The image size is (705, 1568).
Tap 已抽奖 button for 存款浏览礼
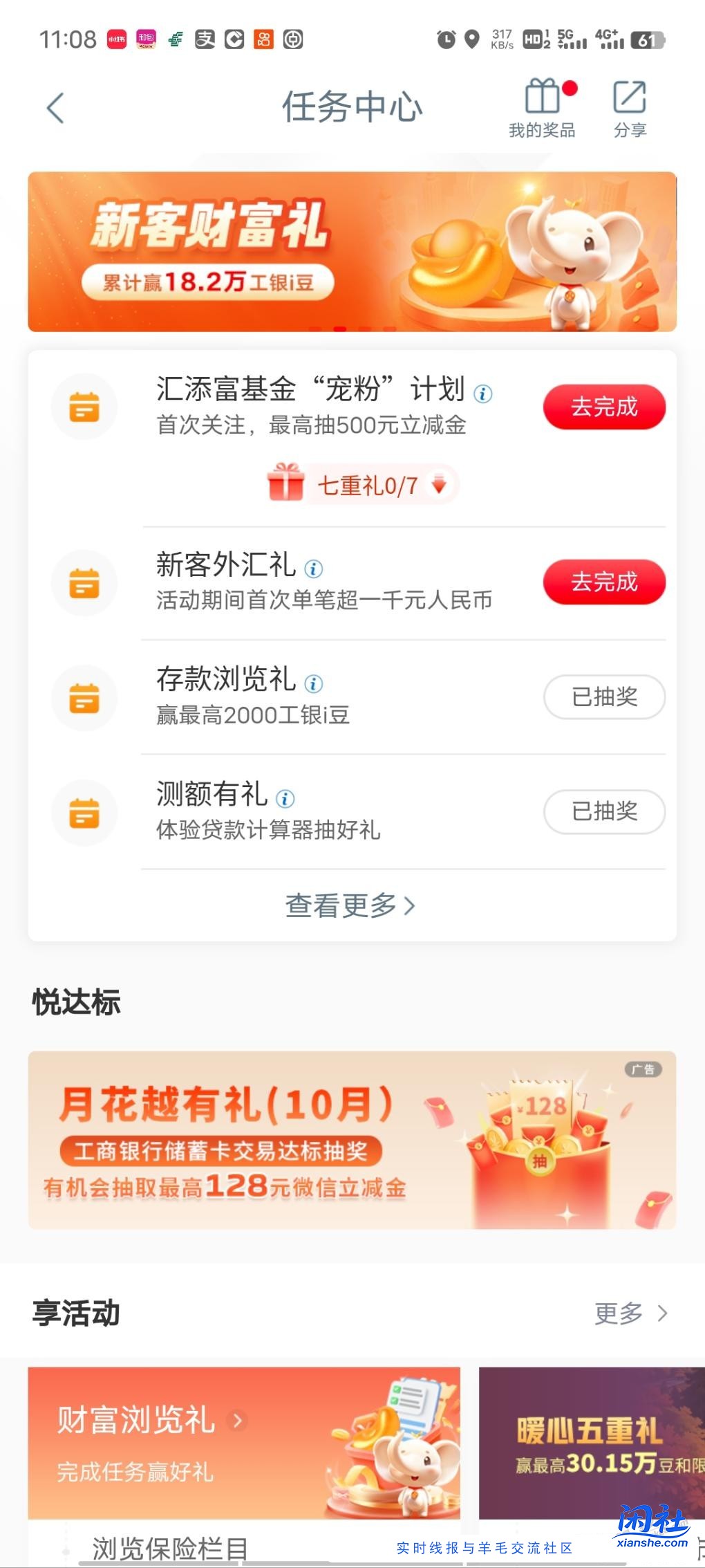(603, 698)
